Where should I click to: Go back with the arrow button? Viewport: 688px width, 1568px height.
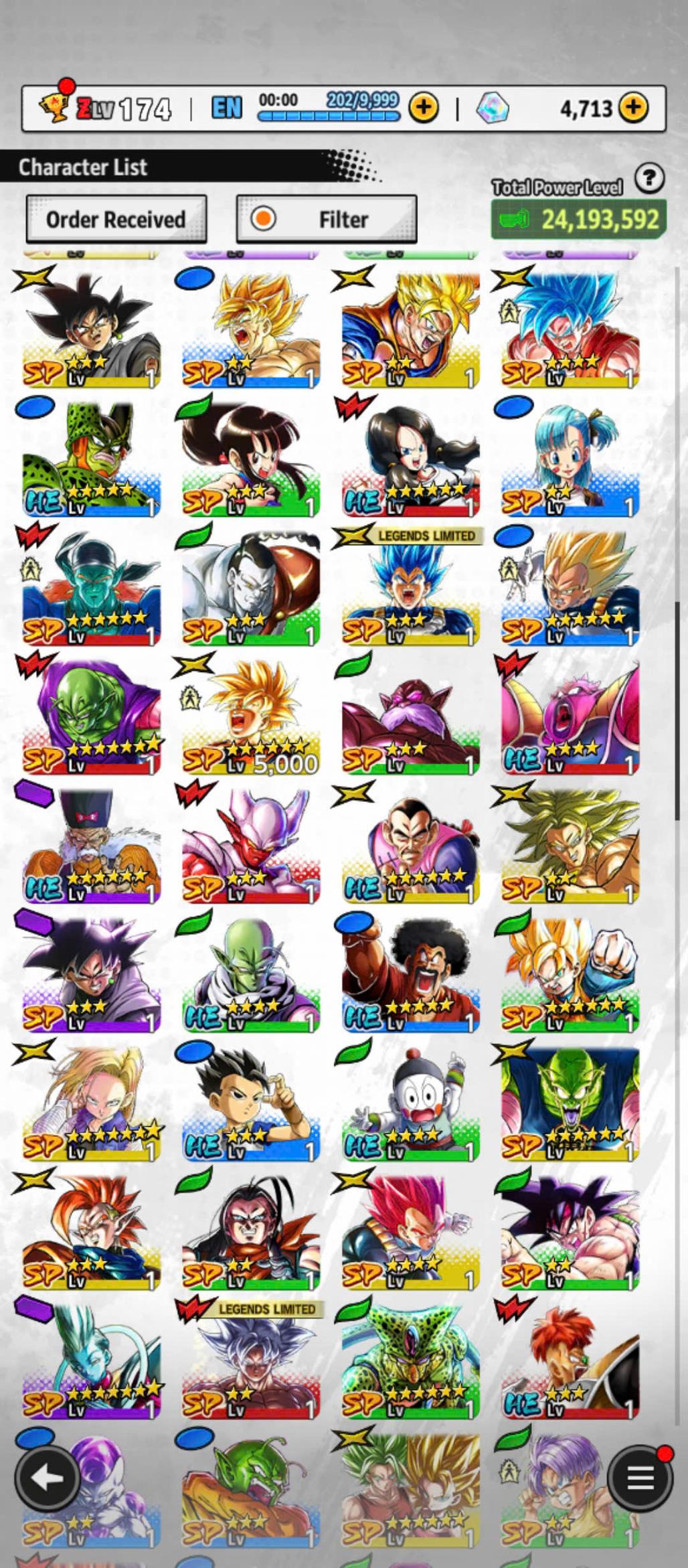tap(46, 1478)
